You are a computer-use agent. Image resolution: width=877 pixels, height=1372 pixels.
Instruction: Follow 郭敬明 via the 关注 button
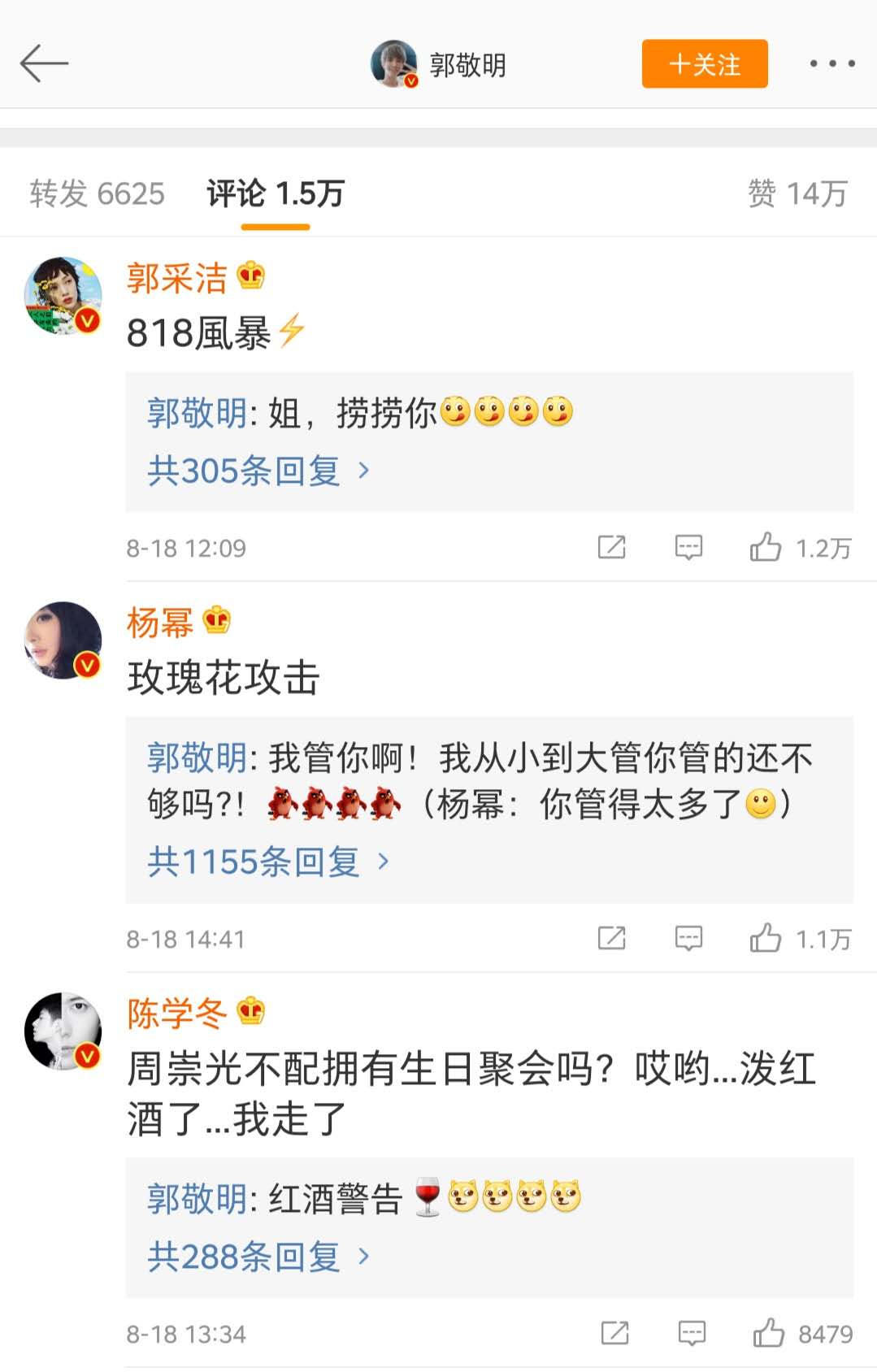pos(703,63)
